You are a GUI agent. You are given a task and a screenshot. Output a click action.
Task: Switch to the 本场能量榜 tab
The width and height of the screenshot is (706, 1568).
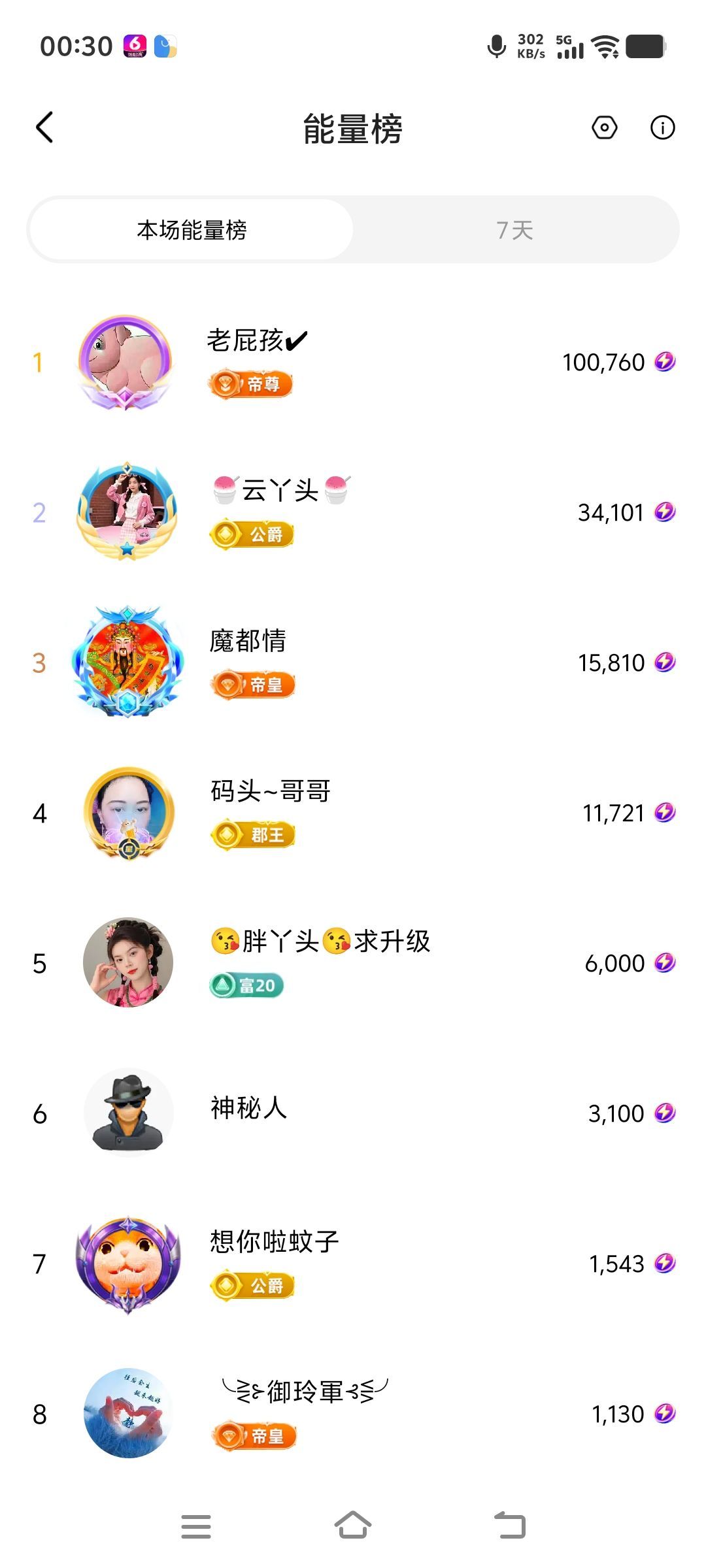pos(192,230)
